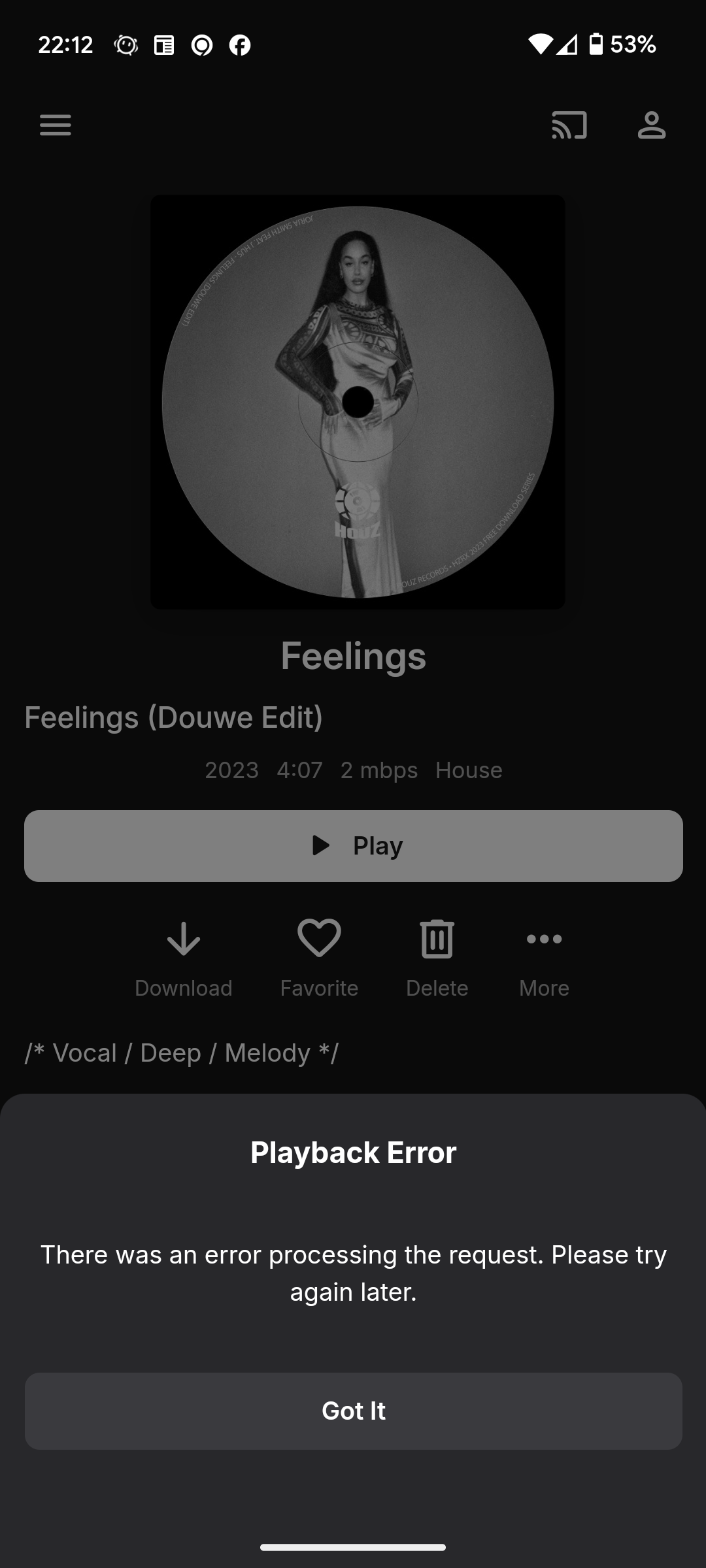Play the Feelings track

point(353,845)
